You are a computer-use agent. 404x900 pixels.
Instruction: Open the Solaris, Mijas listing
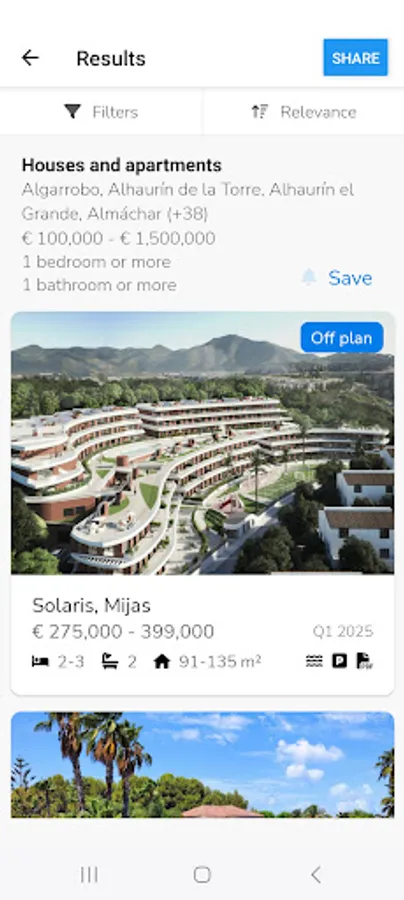pos(202,503)
